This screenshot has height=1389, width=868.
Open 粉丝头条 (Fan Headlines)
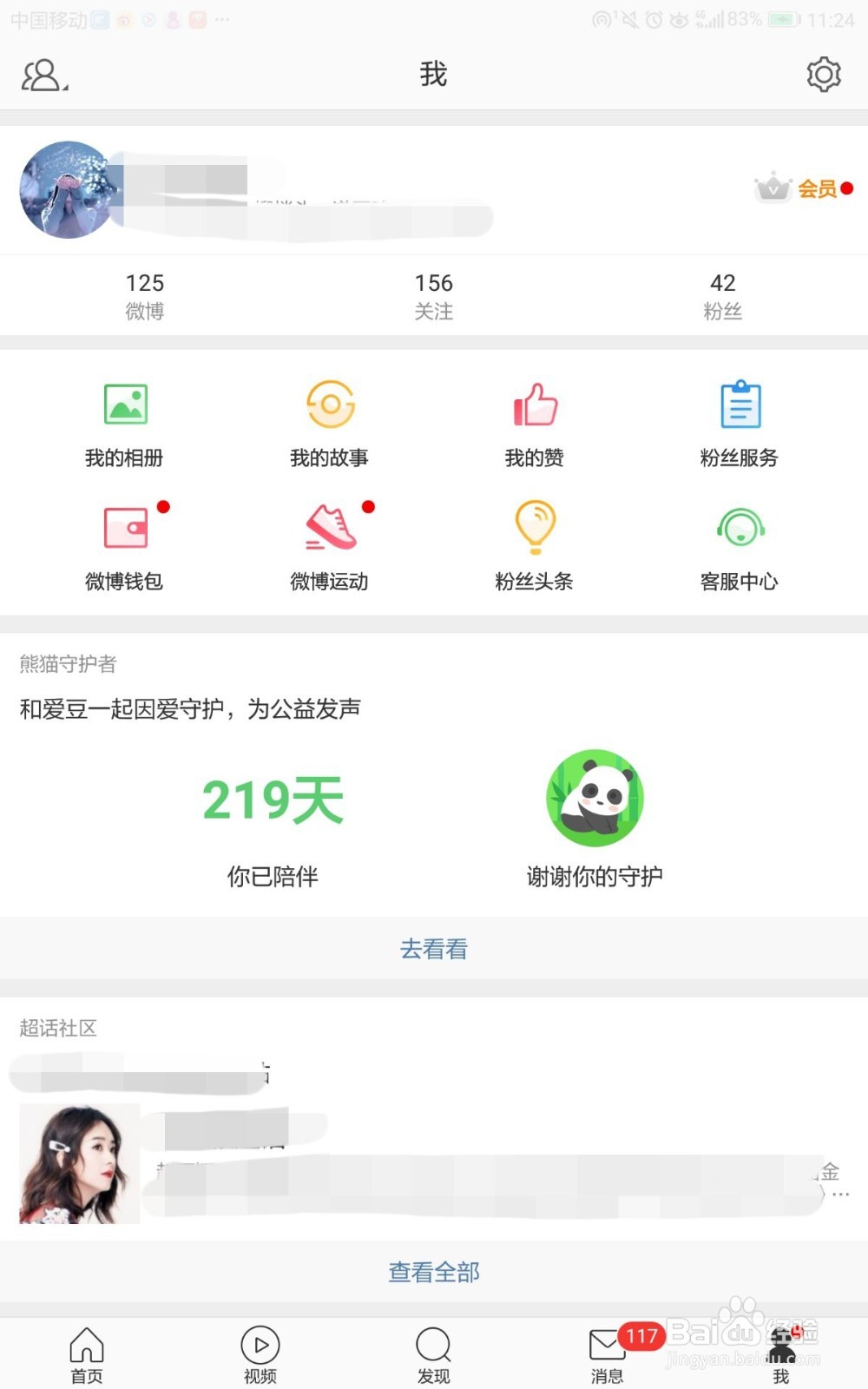535,545
